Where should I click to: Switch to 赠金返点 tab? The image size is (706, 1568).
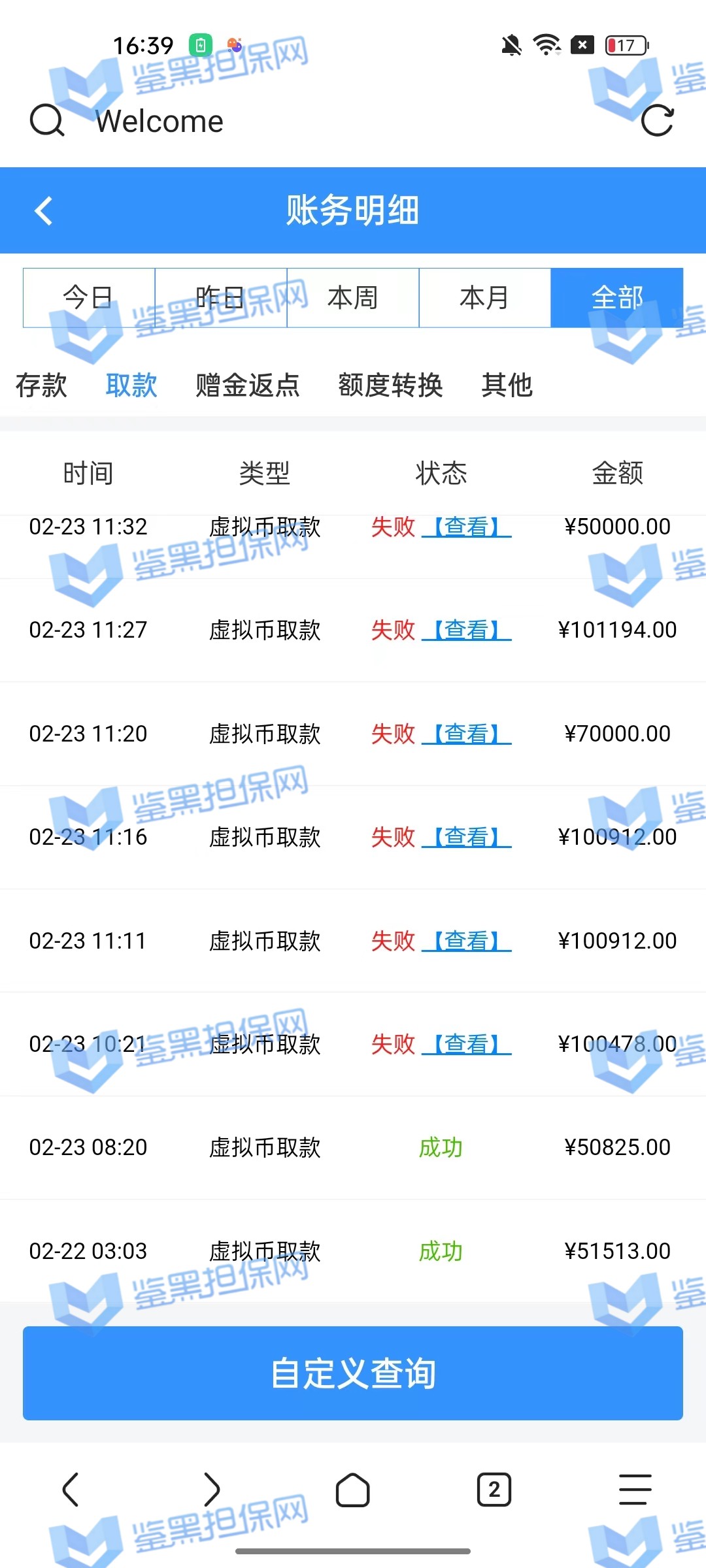click(x=247, y=385)
